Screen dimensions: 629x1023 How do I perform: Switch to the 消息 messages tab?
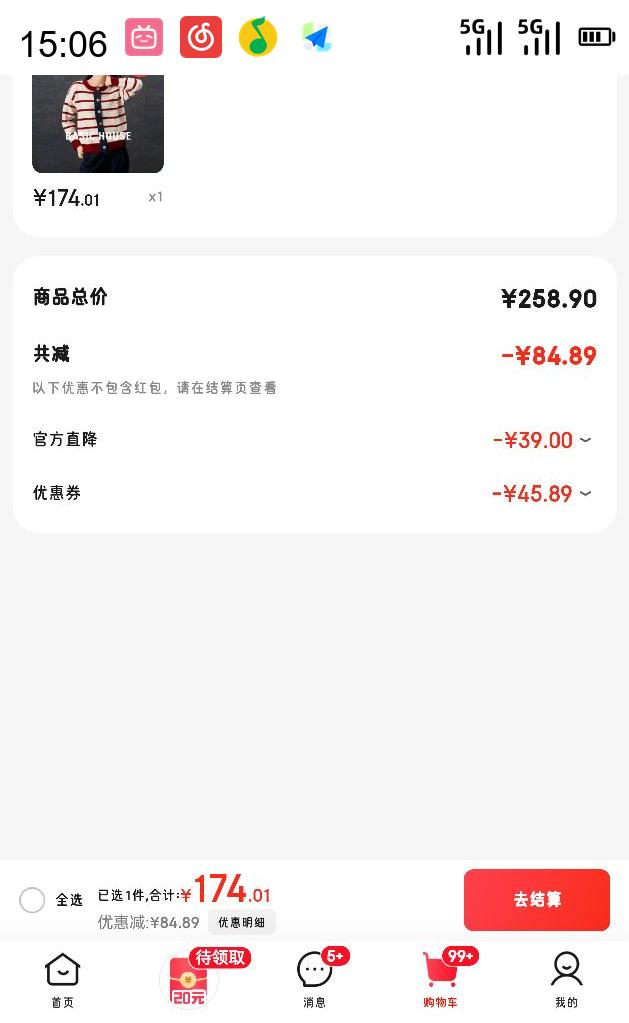314,980
